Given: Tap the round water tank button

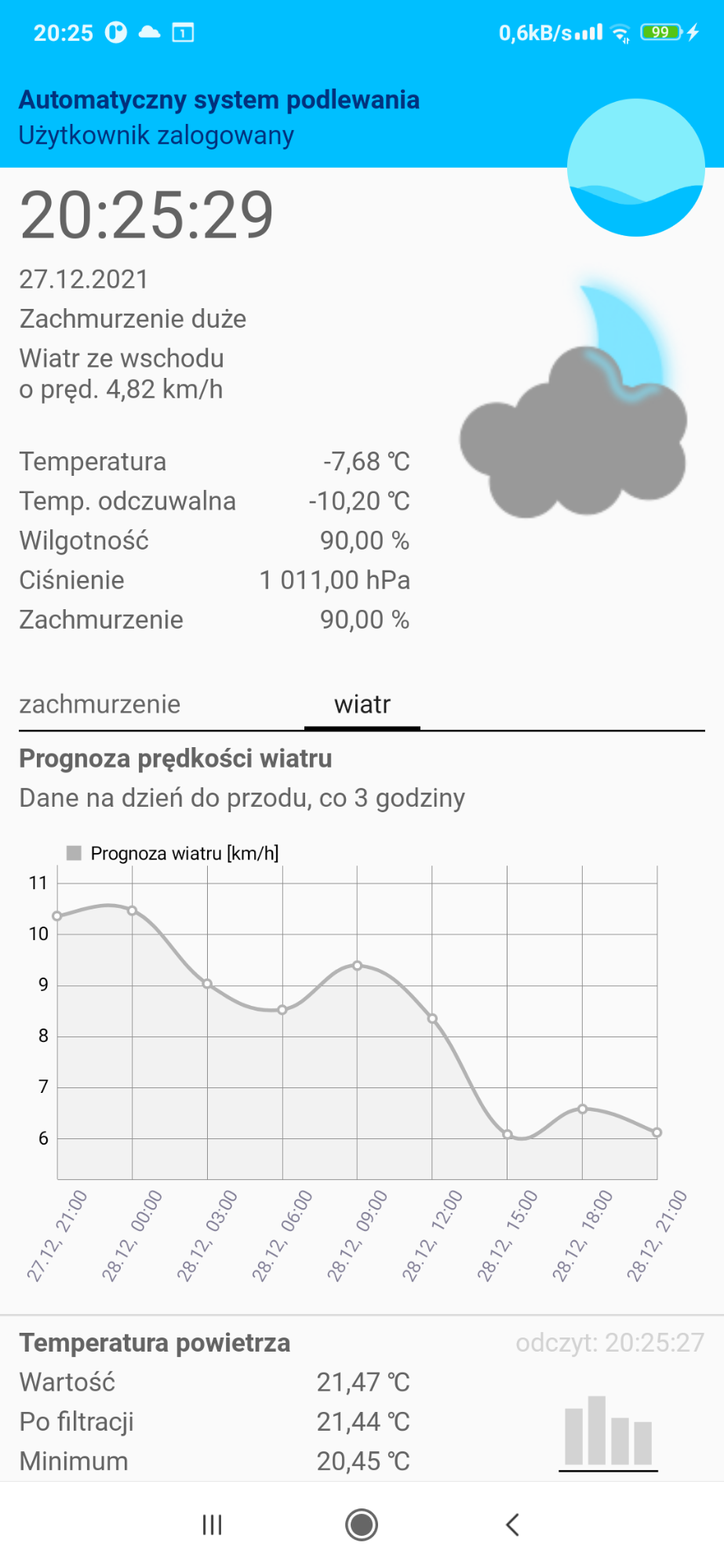Looking at the screenshot, I should tap(635, 167).
